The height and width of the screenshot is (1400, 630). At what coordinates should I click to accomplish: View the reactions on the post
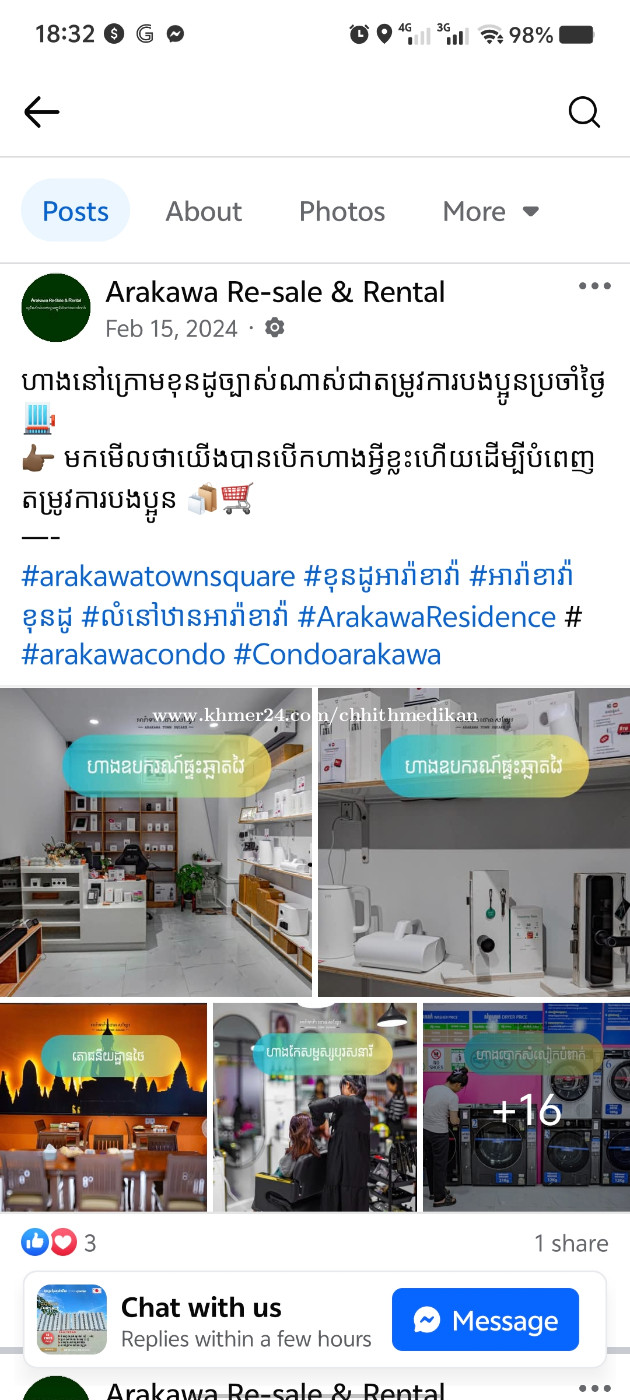click(x=59, y=1243)
